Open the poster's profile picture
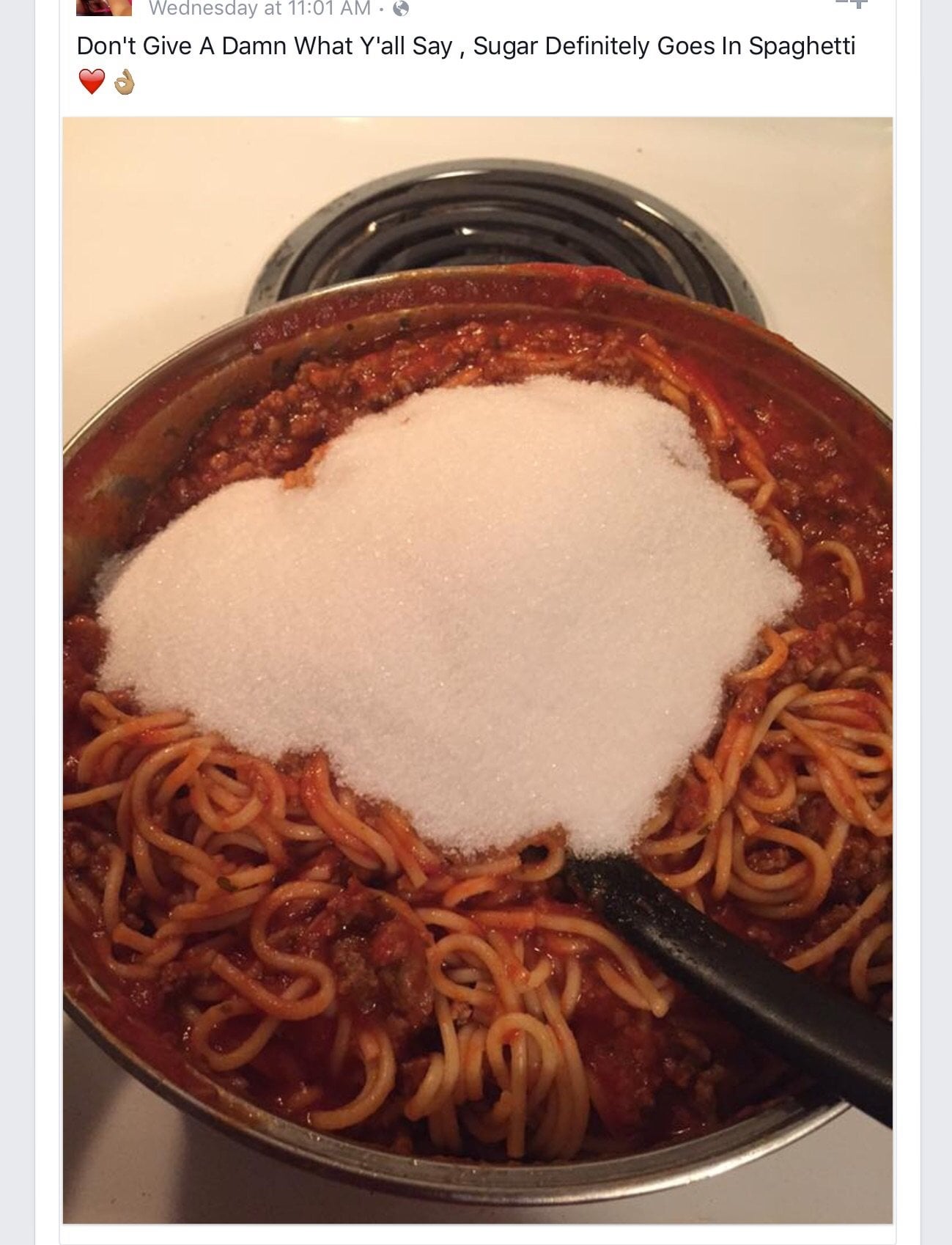 click(104, 7)
